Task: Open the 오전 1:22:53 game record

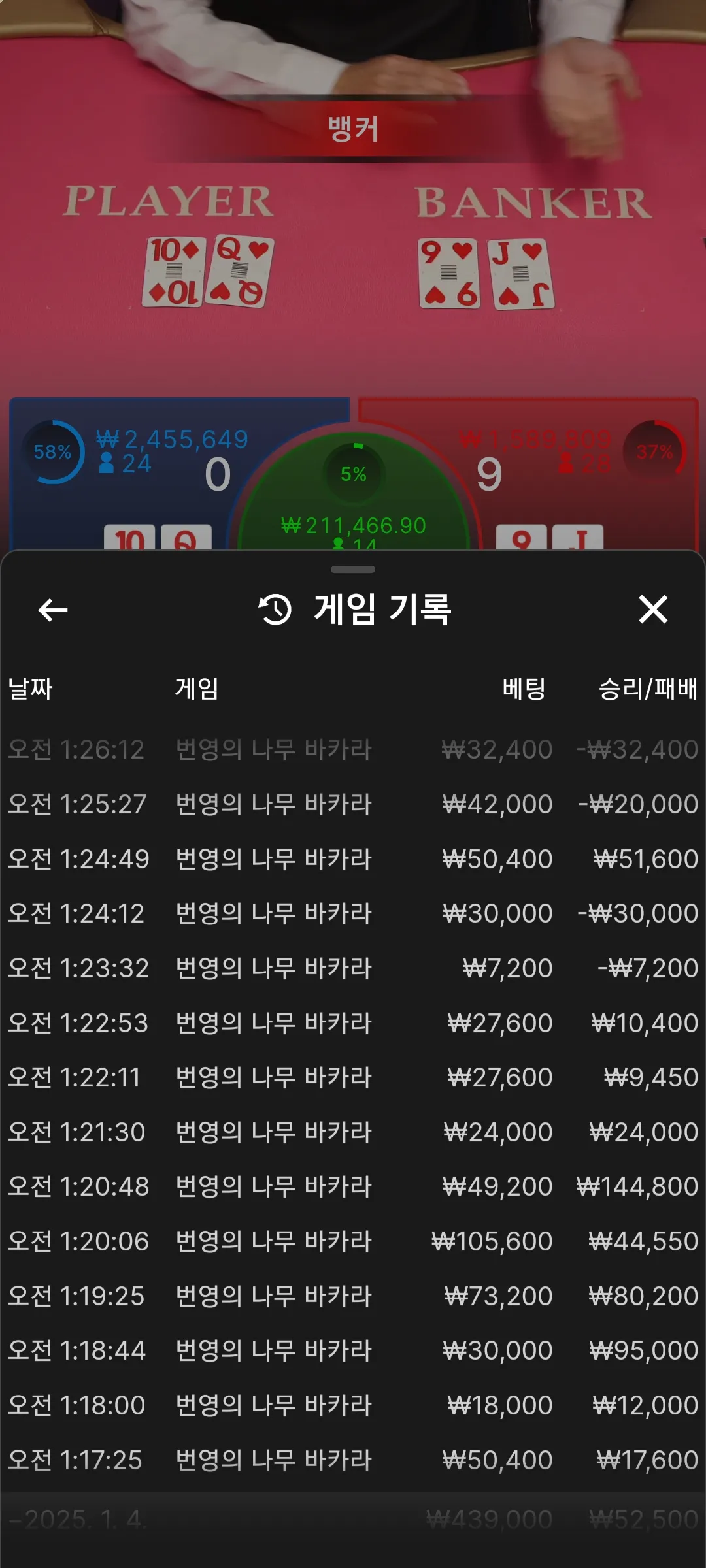Action: point(353,1023)
